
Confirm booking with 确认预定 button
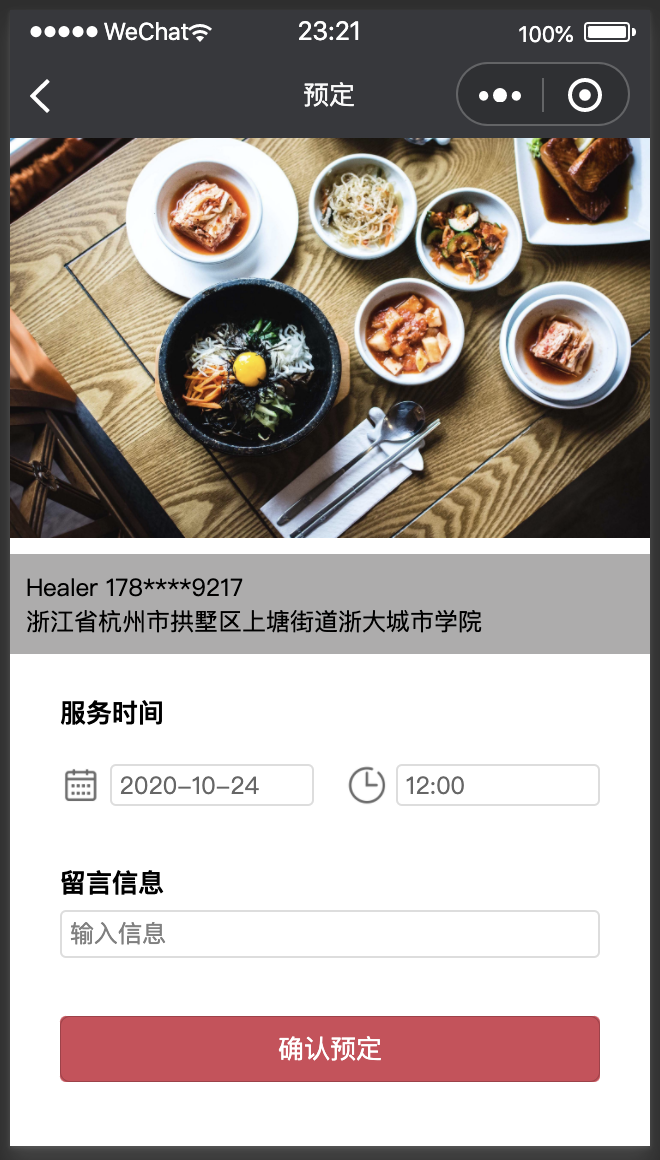pyautogui.click(x=330, y=1049)
